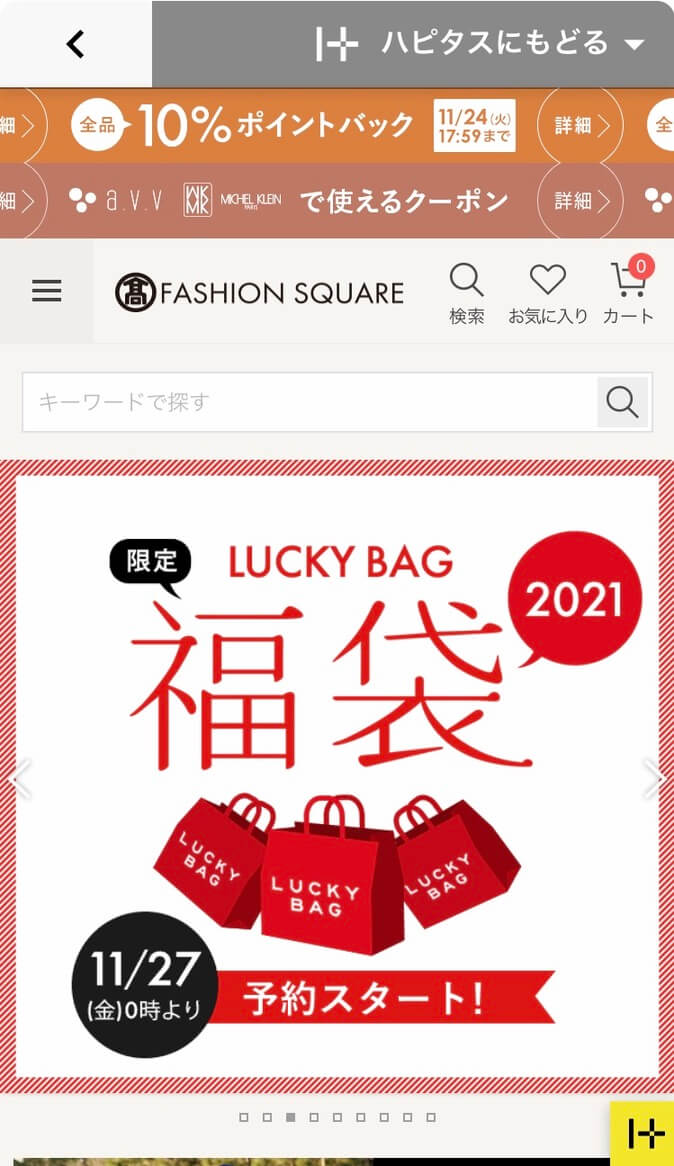Image resolution: width=674 pixels, height=1166 pixels.
Task: Open 詳細 for the coupon banner
Action: [579, 201]
